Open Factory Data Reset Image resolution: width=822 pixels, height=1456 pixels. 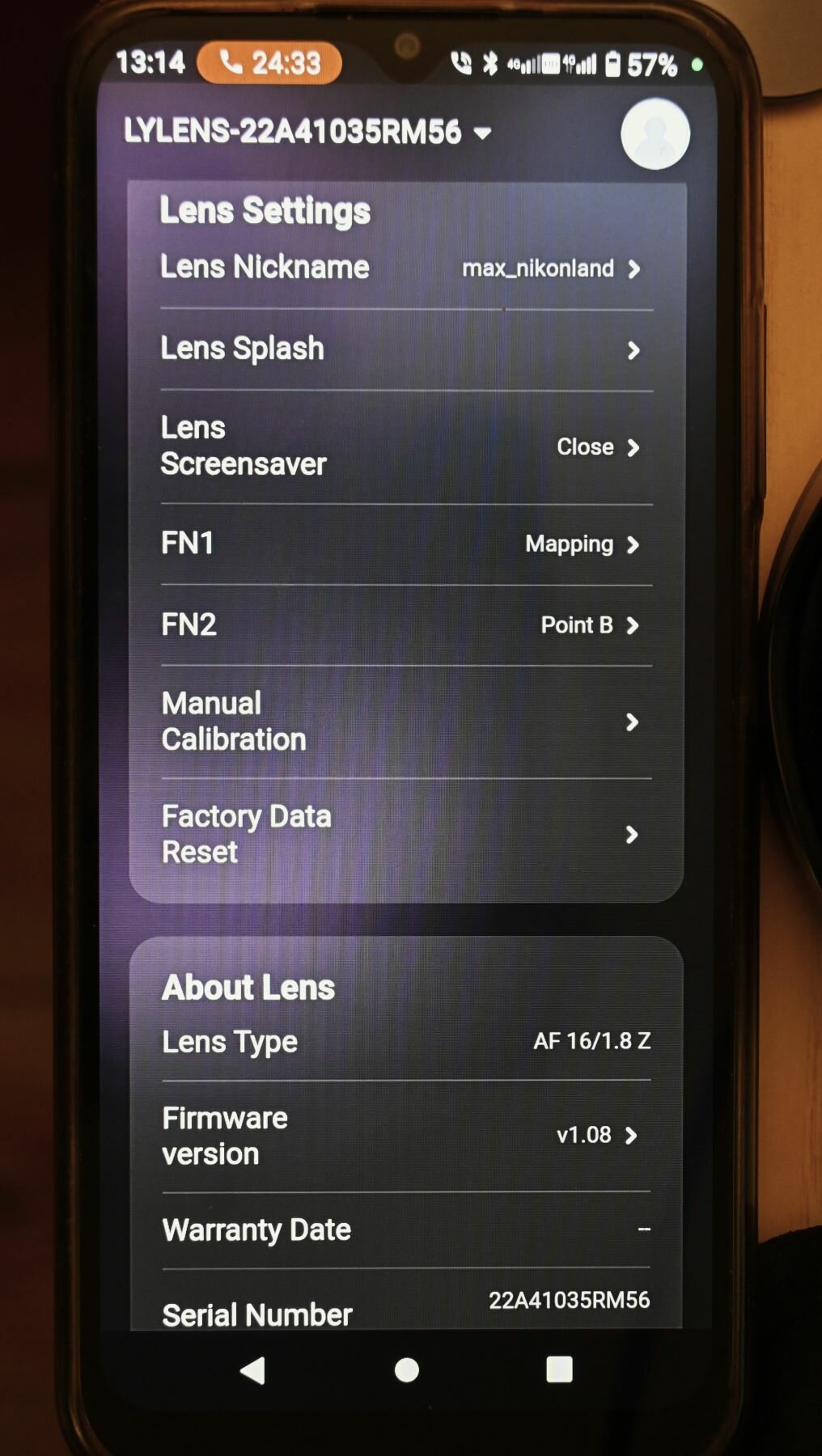[x=406, y=834]
